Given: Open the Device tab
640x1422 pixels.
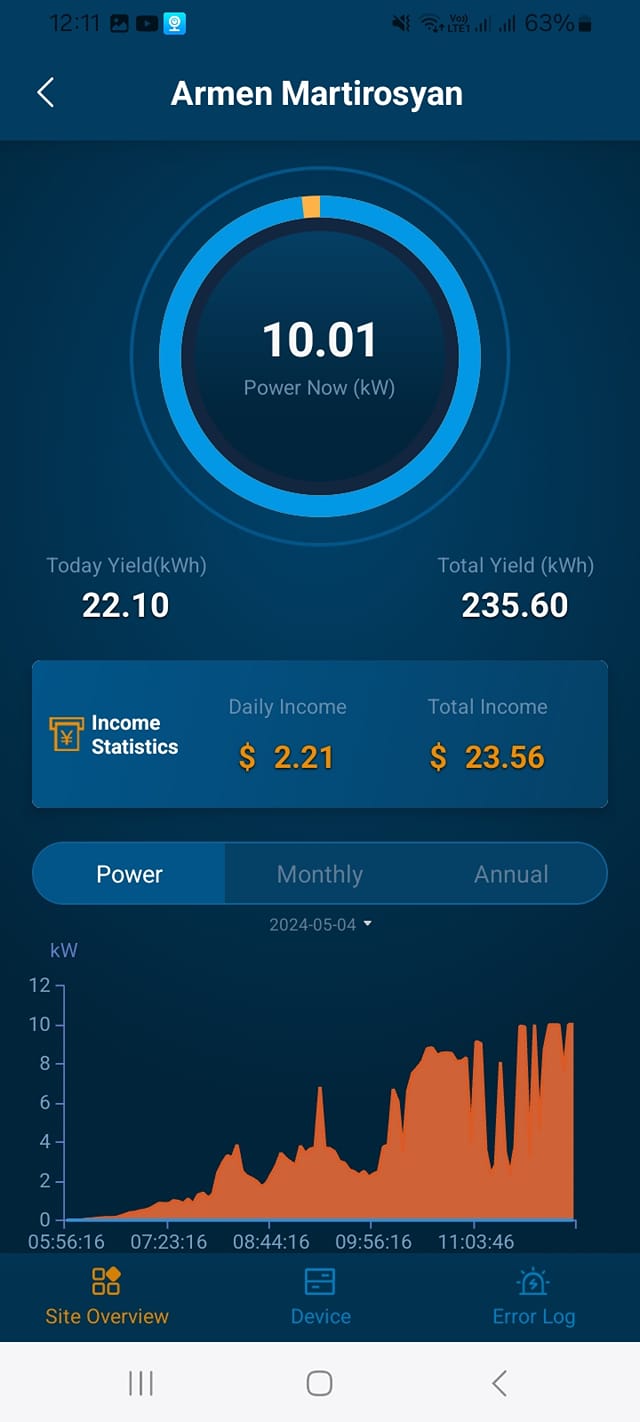Looking at the screenshot, I should click(x=320, y=1296).
